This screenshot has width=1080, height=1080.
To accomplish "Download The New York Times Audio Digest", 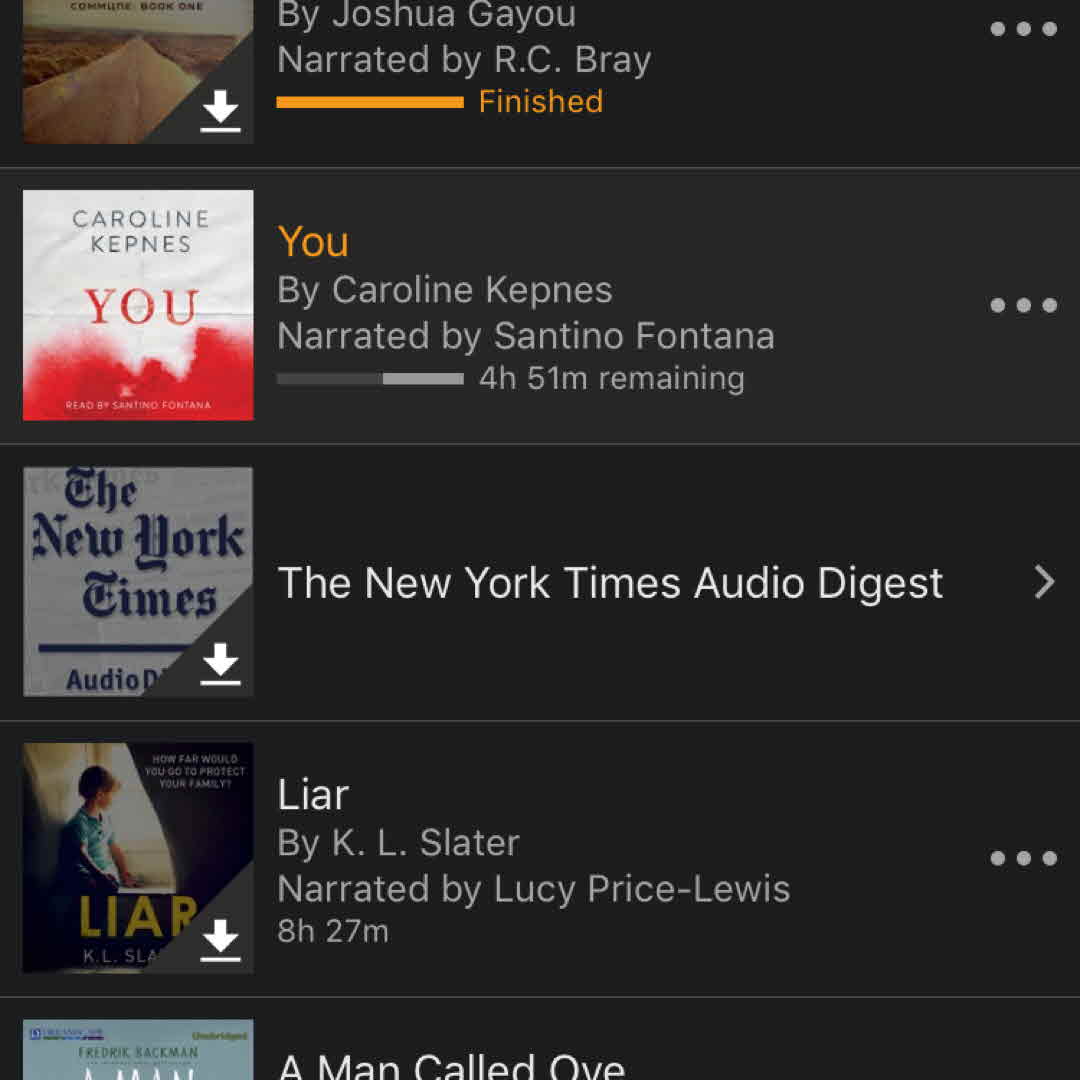I will (220, 664).
